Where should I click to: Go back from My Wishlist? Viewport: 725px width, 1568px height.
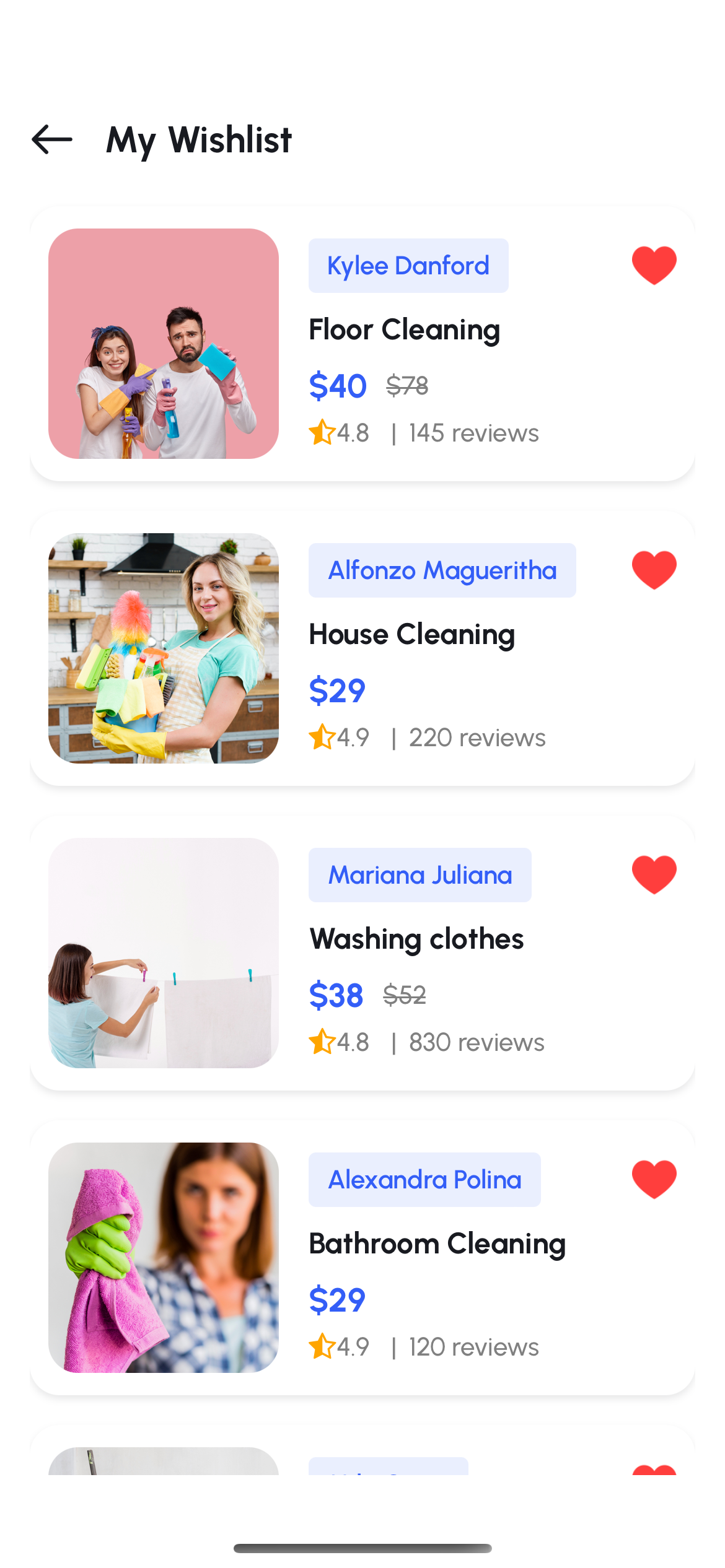point(52,139)
